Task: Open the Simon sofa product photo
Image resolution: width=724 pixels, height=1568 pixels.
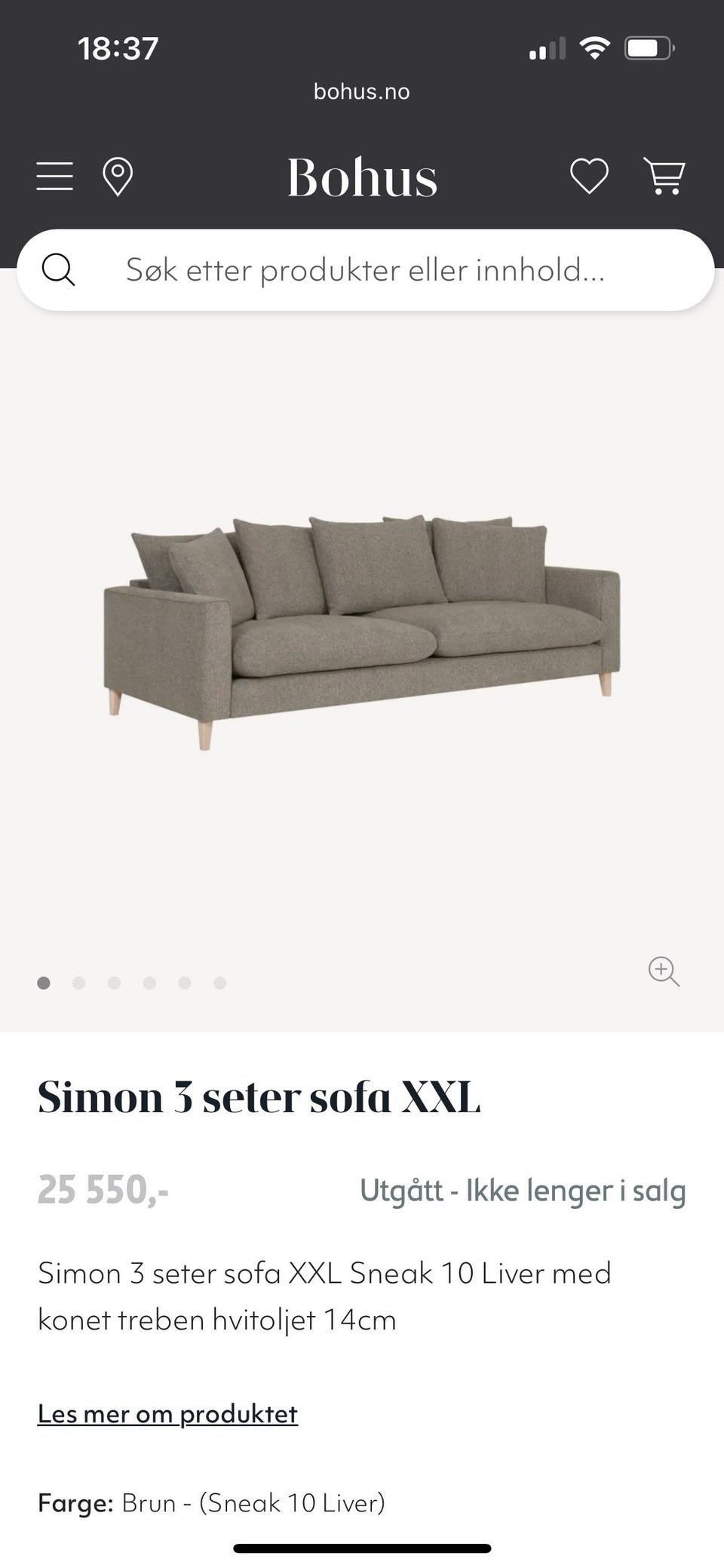Action: [362, 634]
